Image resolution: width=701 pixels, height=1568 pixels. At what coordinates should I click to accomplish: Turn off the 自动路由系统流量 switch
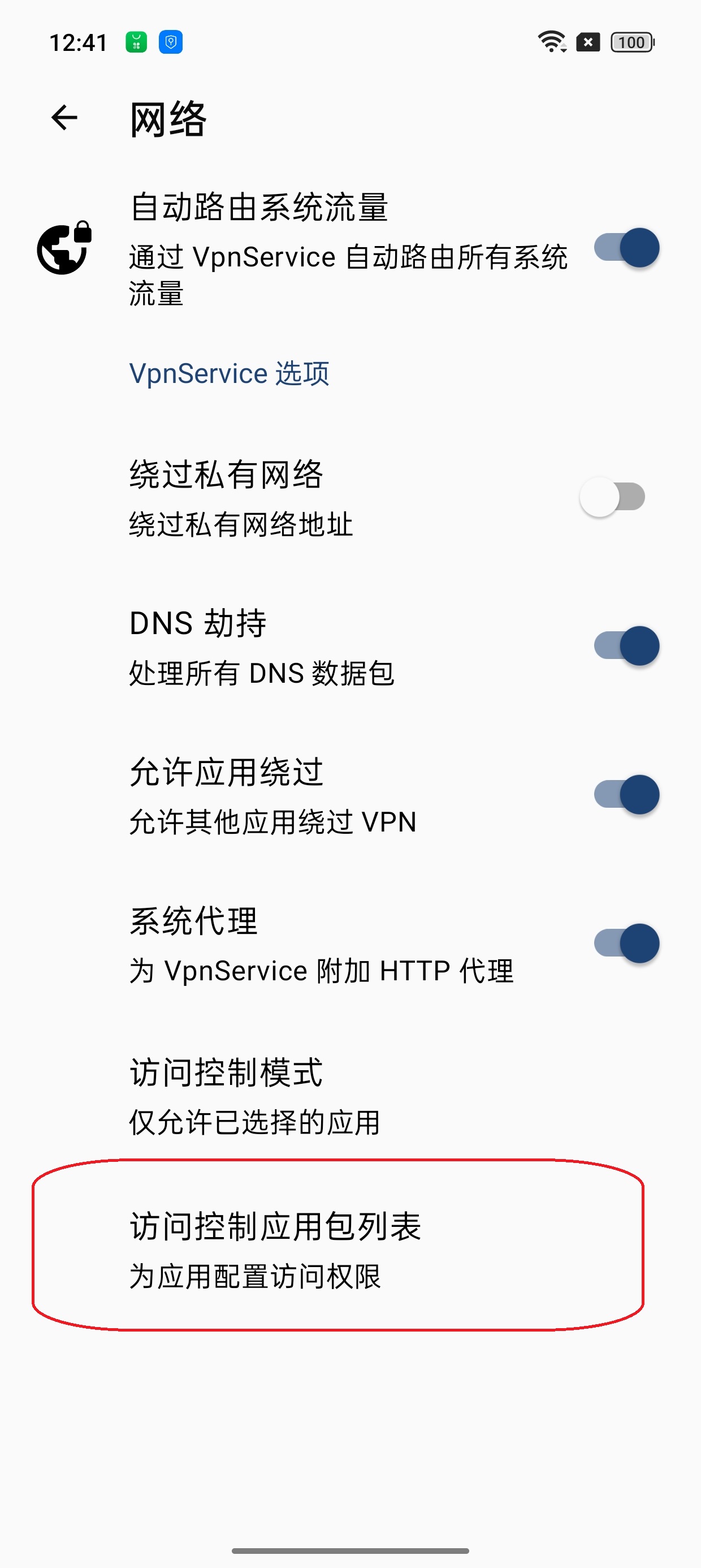click(626, 248)
